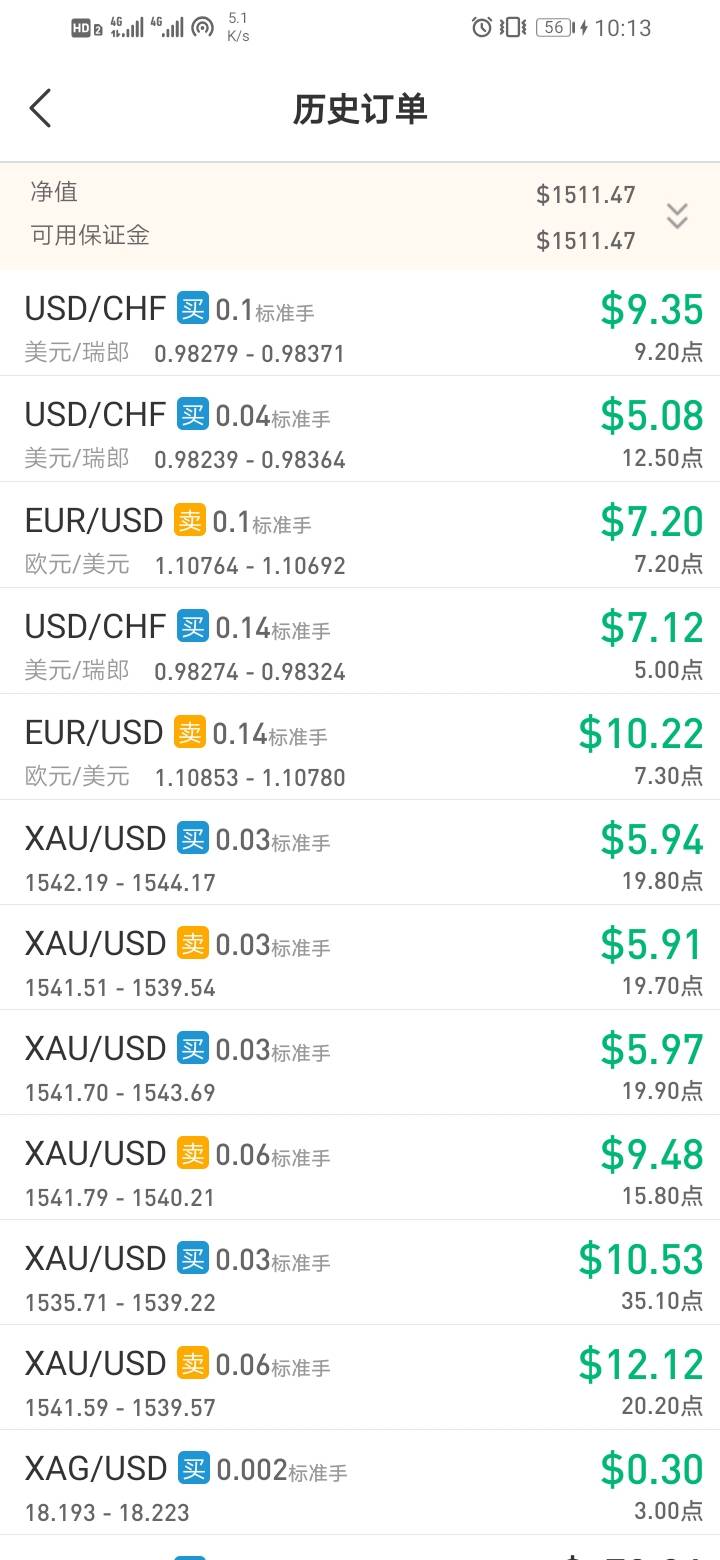Open the USD/CHF order with $7.12 profit
Image resolution: width=720 pixels, height=1560 pixels.
(x=360, y=645)
